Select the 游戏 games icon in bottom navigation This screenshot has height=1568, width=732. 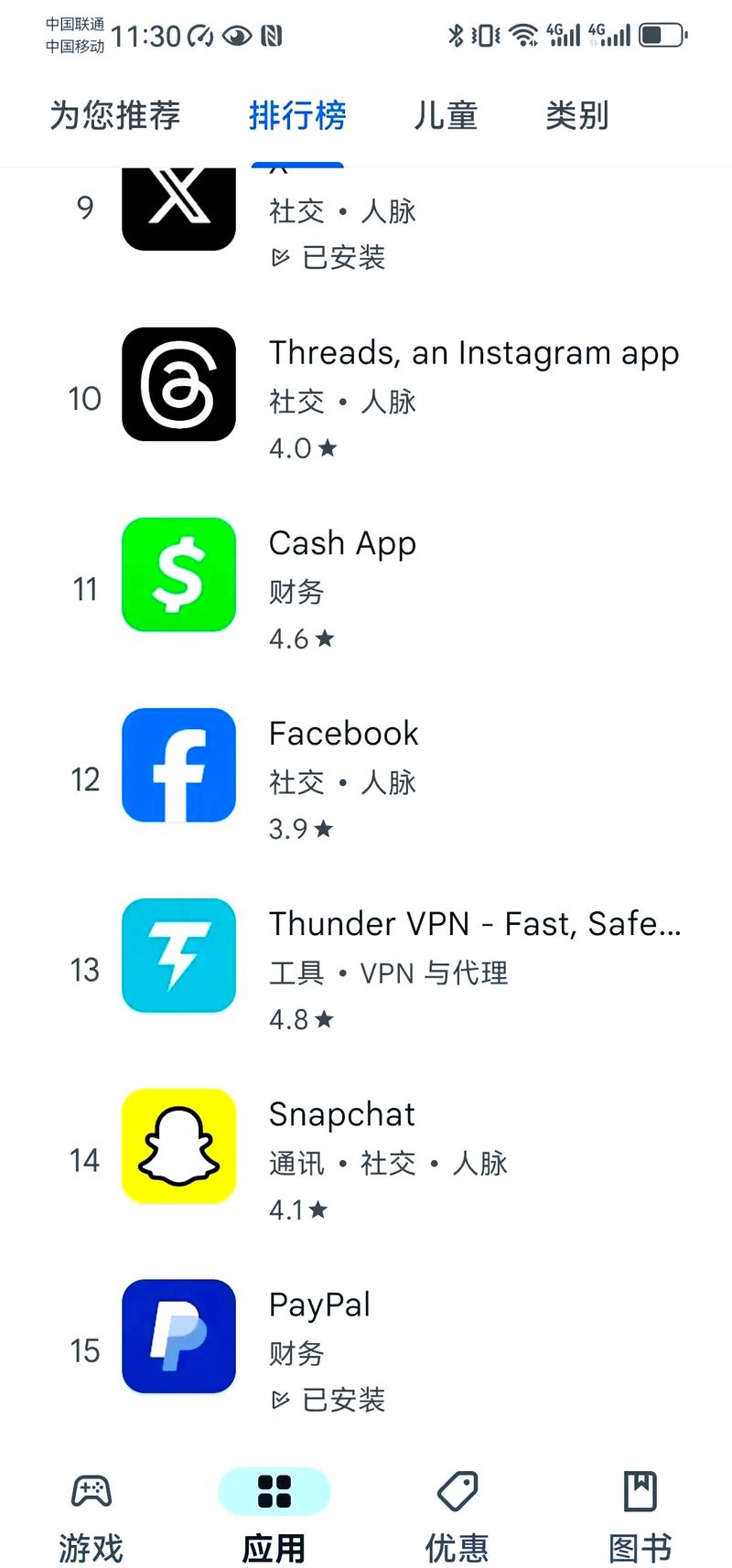(90, 1509)
